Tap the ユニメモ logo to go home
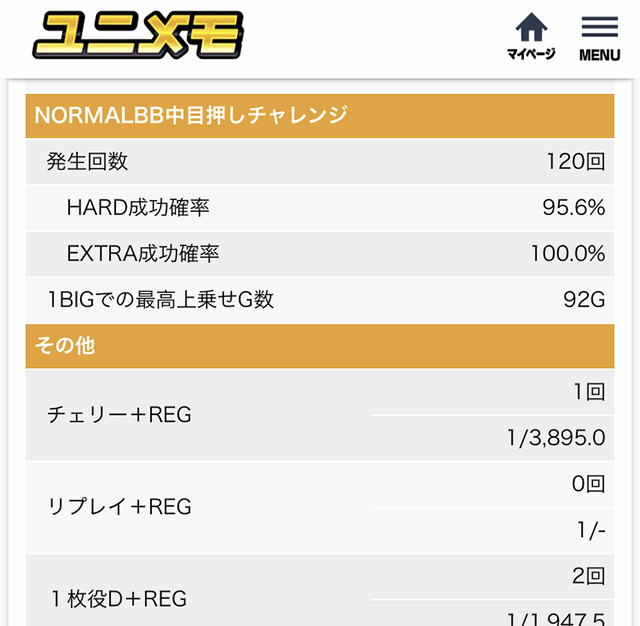The width and height of the screenshot is (640, 626). click(x=138, y=35)
